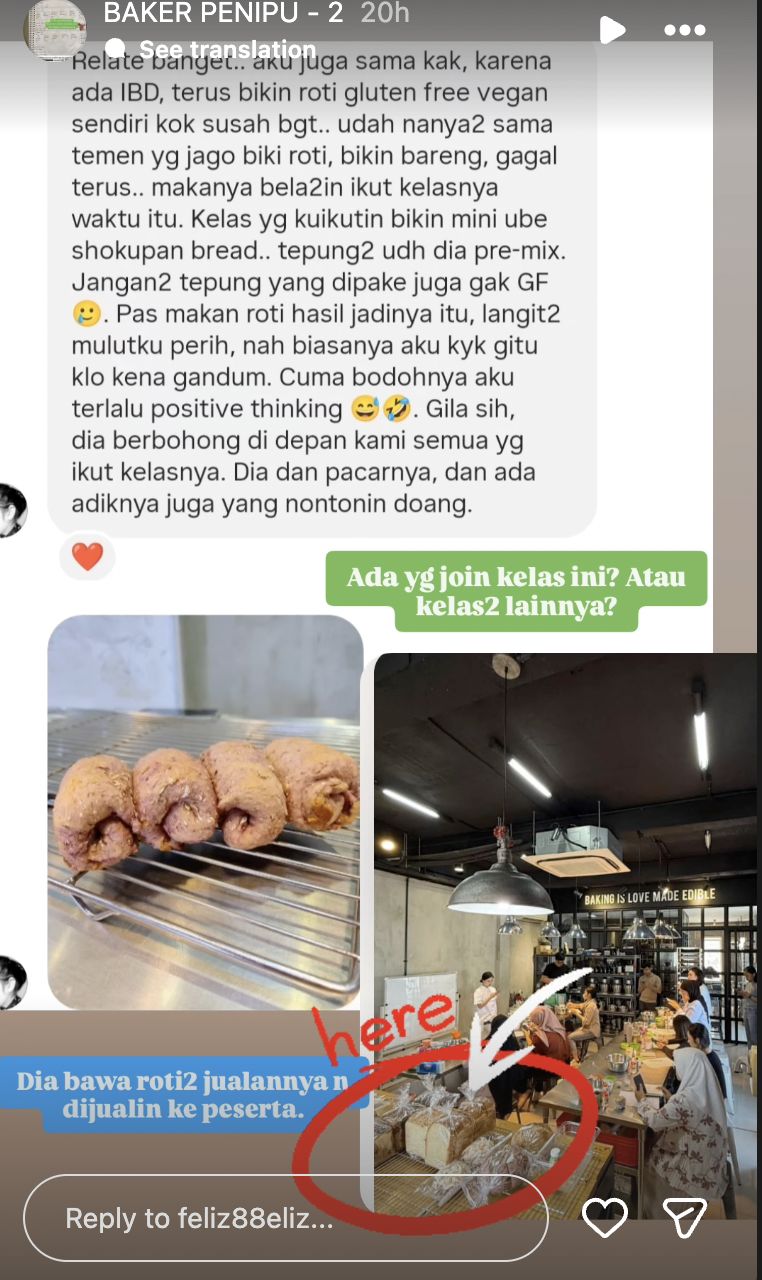Open the BAKER PENIPU - 2 highlight title

pyautogui.click(x=225, y=13)
